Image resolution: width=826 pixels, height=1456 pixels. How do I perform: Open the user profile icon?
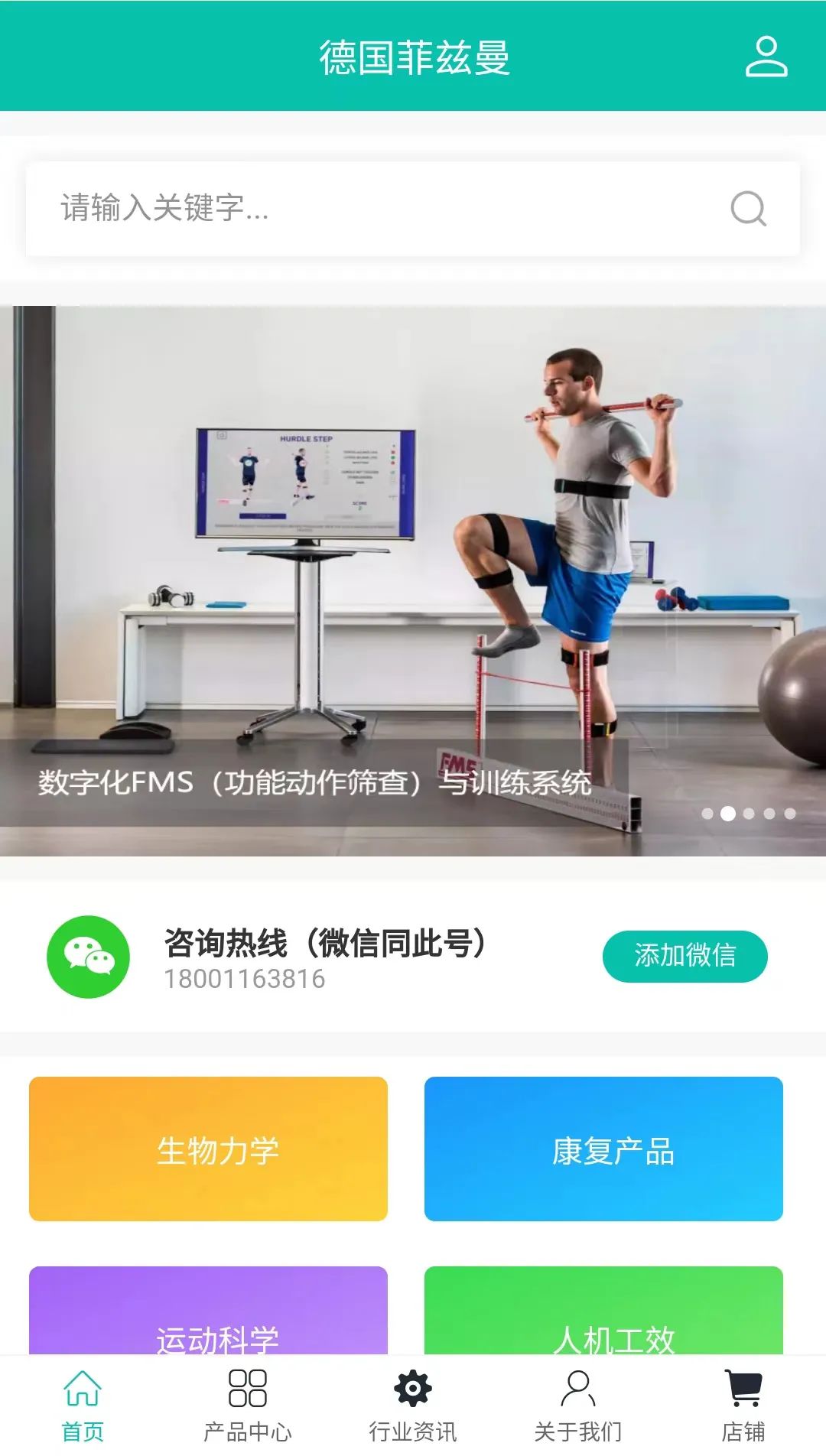[x=766, y=57]
